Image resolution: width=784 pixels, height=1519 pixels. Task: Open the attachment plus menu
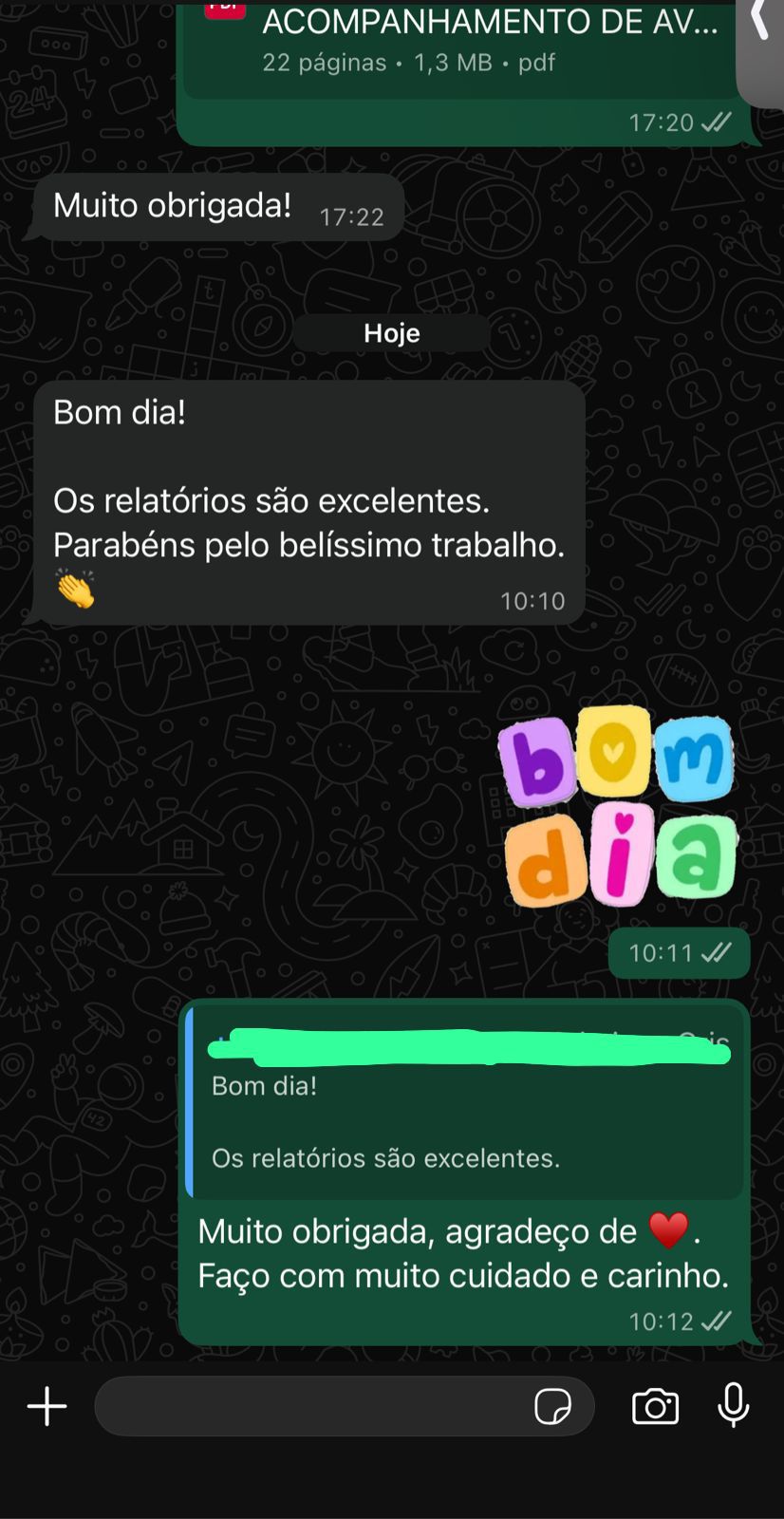coord(47,1406)
